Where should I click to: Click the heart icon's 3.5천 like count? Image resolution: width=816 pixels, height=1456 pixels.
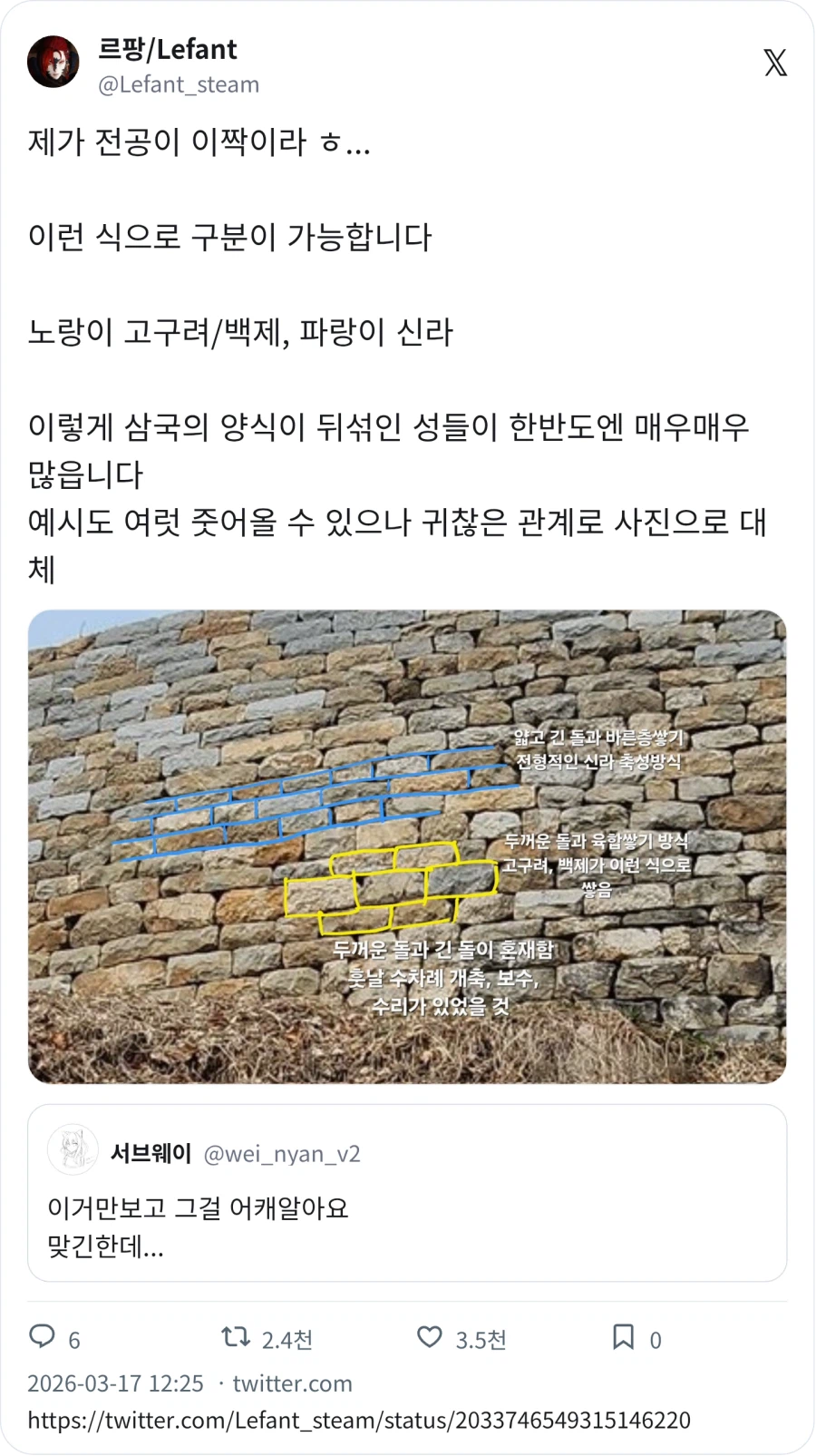pos(479,1337)
